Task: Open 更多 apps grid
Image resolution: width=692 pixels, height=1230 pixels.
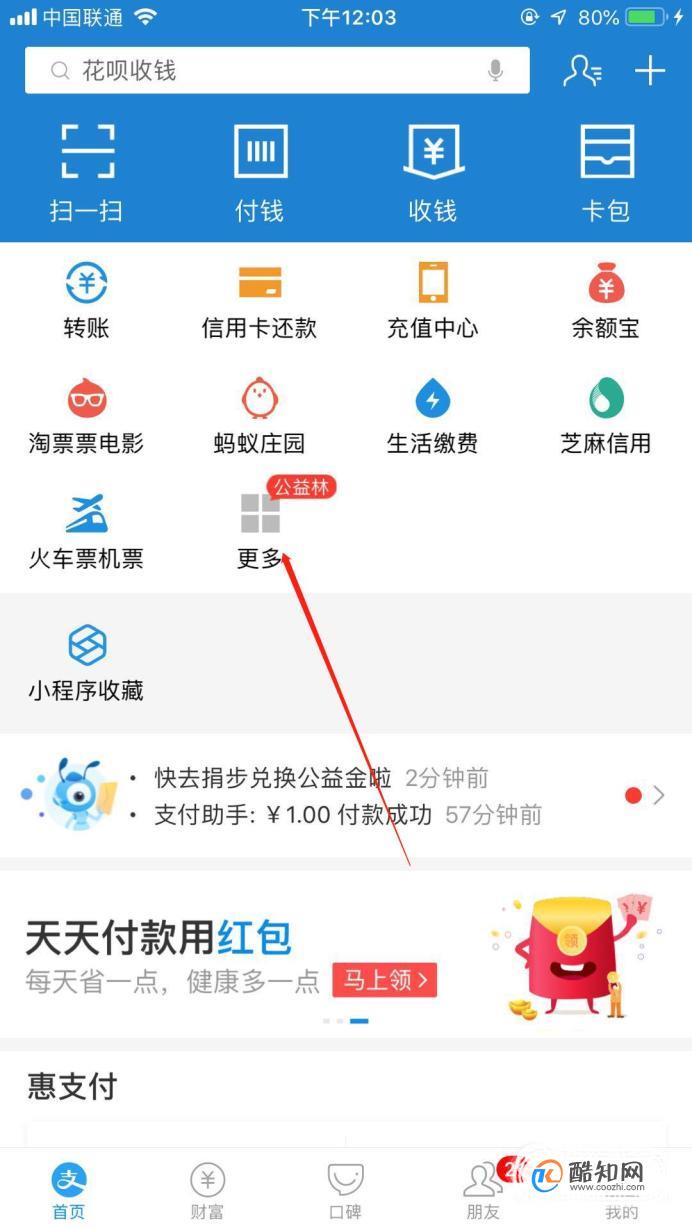Action: pos(260,530)
